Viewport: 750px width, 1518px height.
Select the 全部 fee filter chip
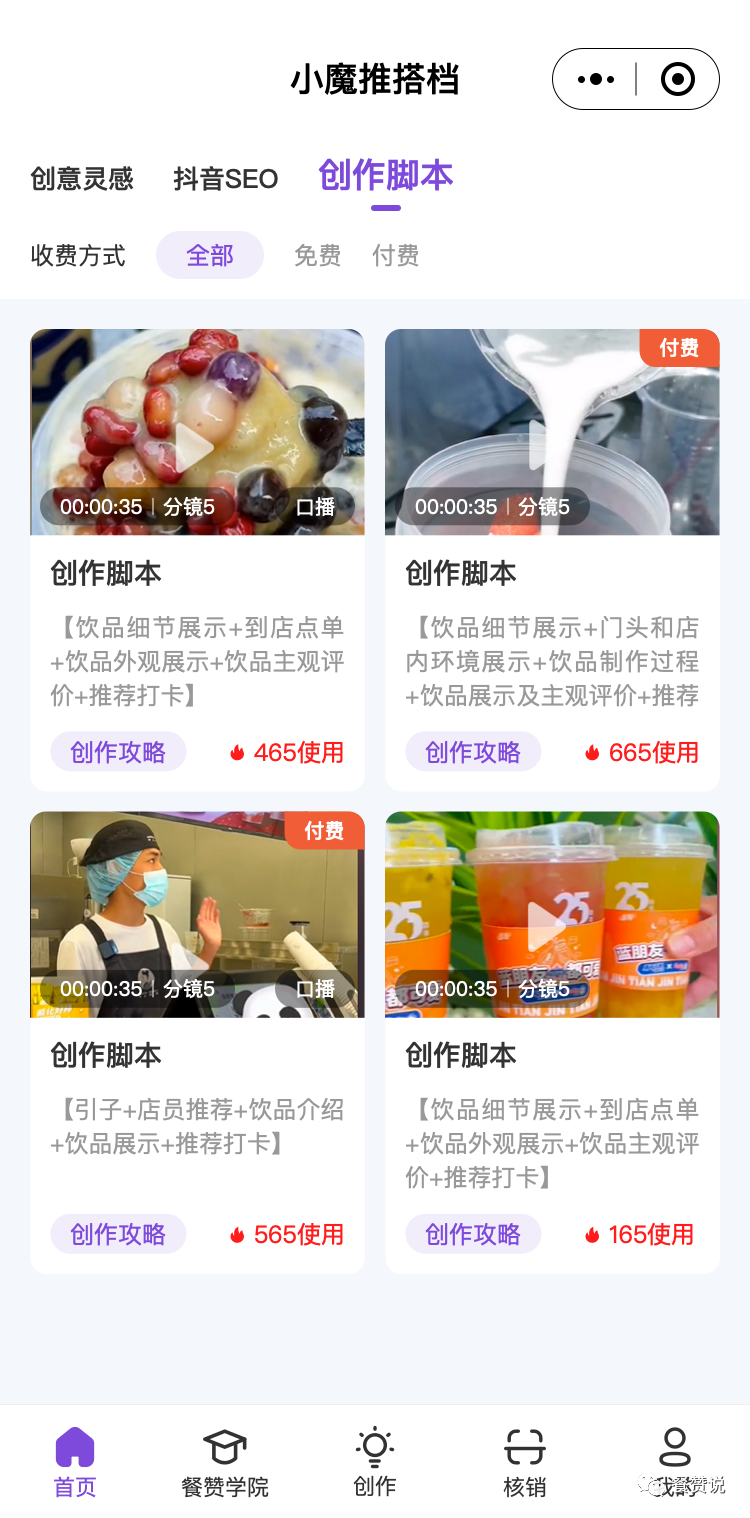pos(210,256)
